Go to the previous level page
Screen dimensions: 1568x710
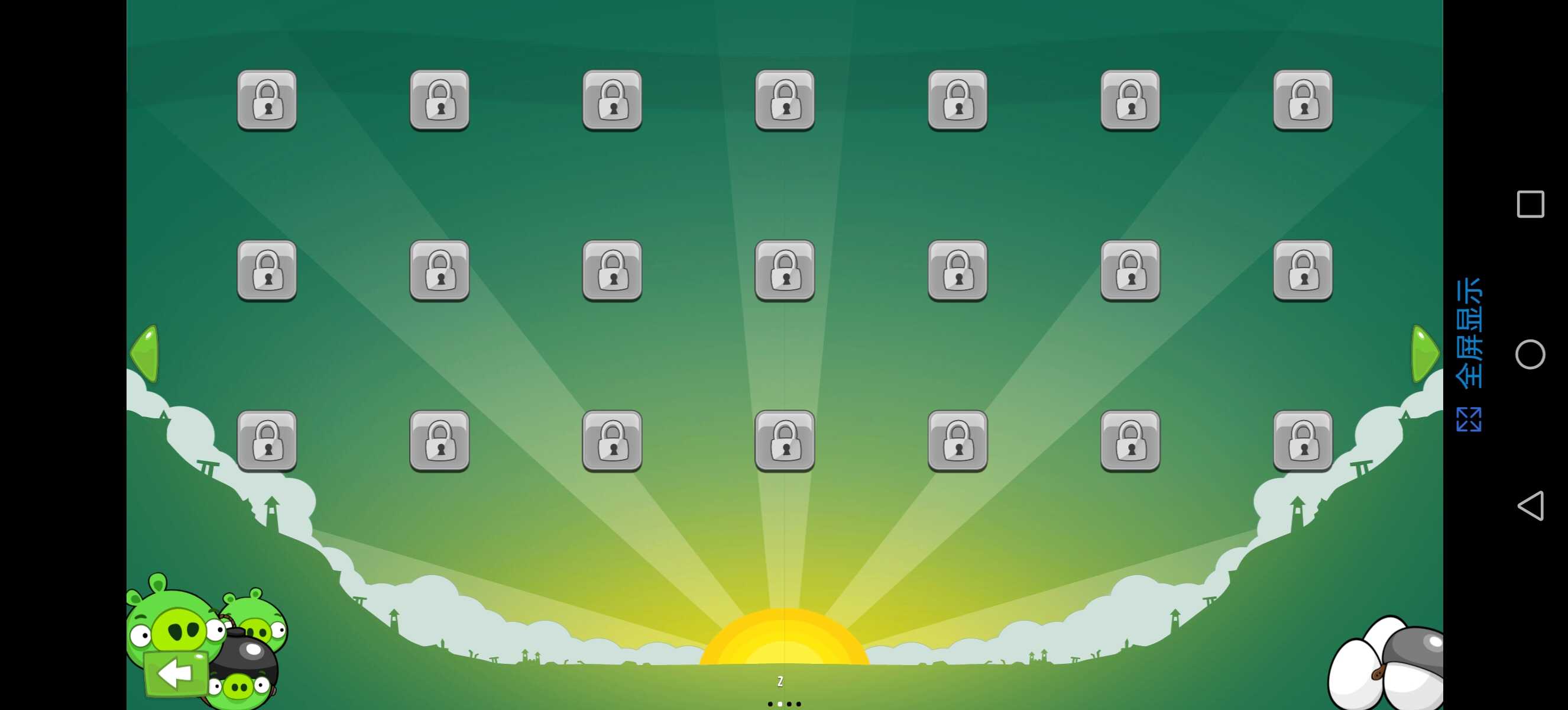click(x=146, y=354)
